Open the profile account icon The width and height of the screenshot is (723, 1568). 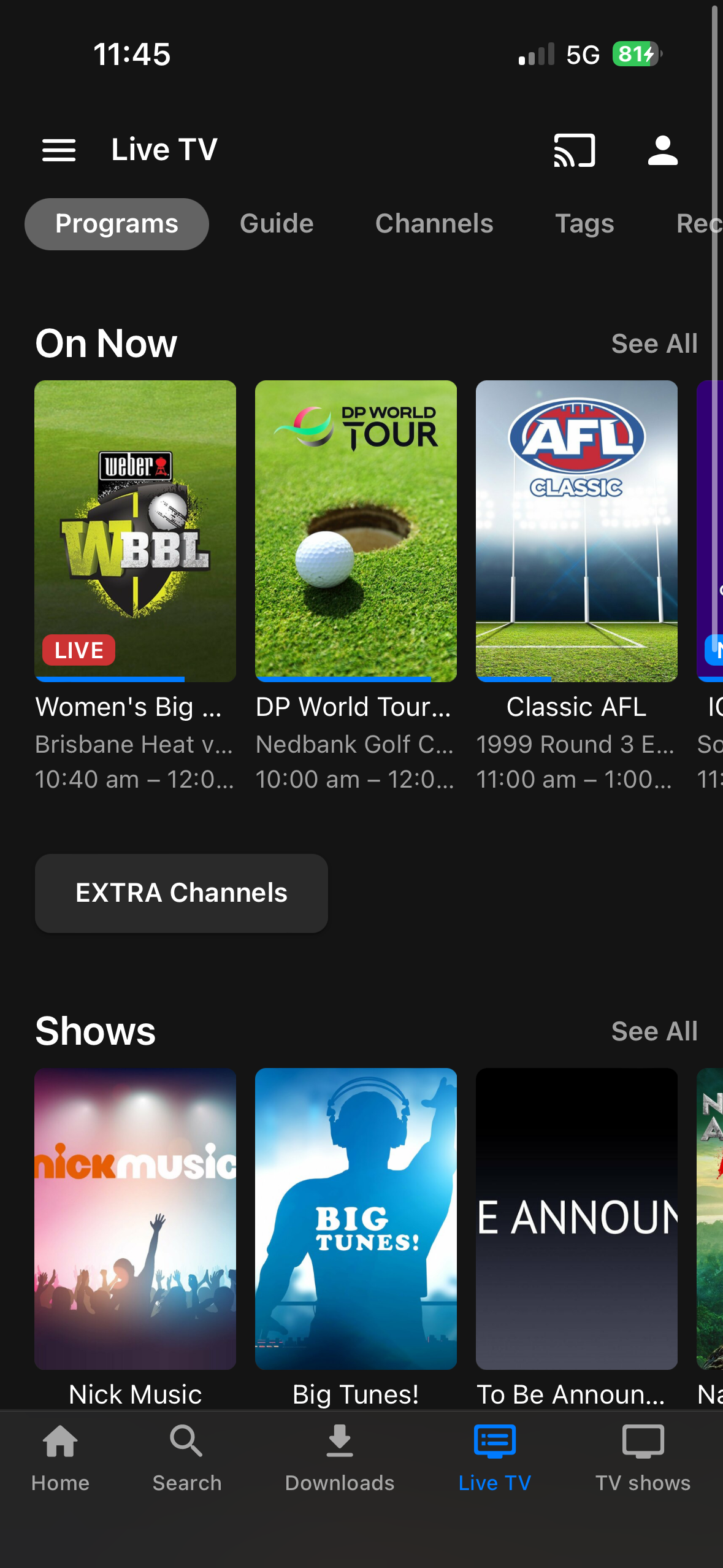coord(662,149)
